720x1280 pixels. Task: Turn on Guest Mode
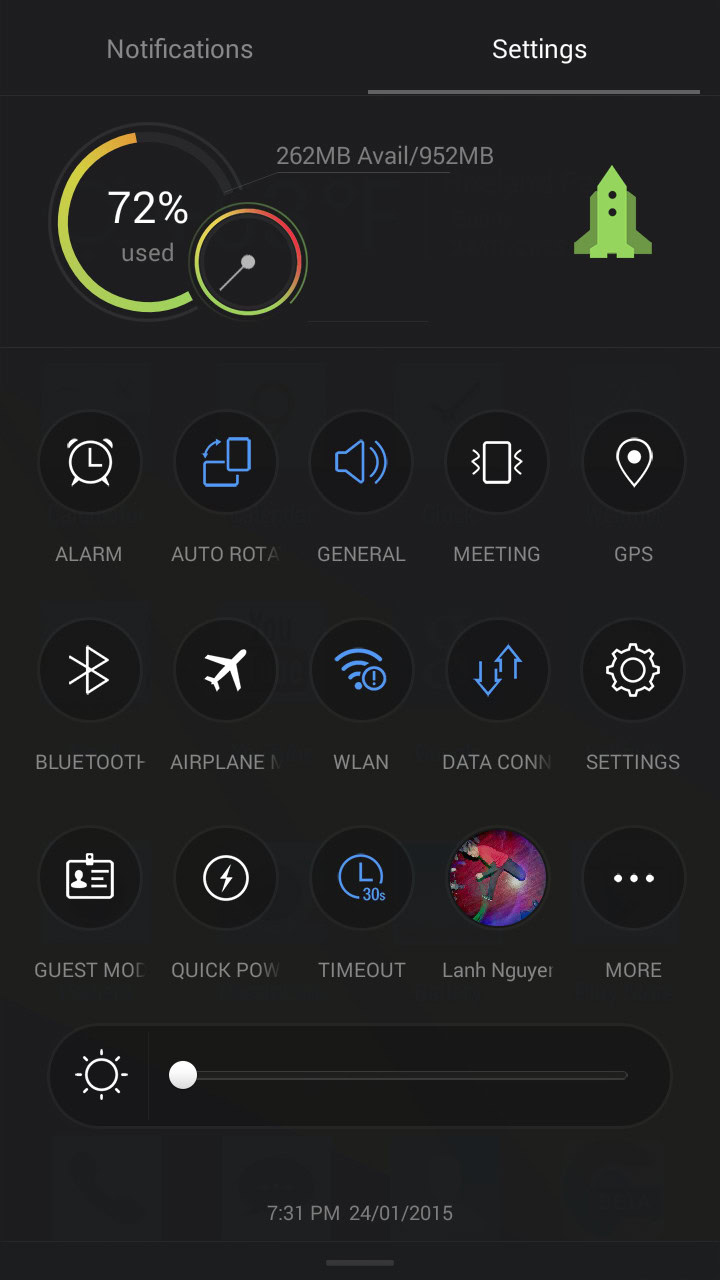coord(90,878)
